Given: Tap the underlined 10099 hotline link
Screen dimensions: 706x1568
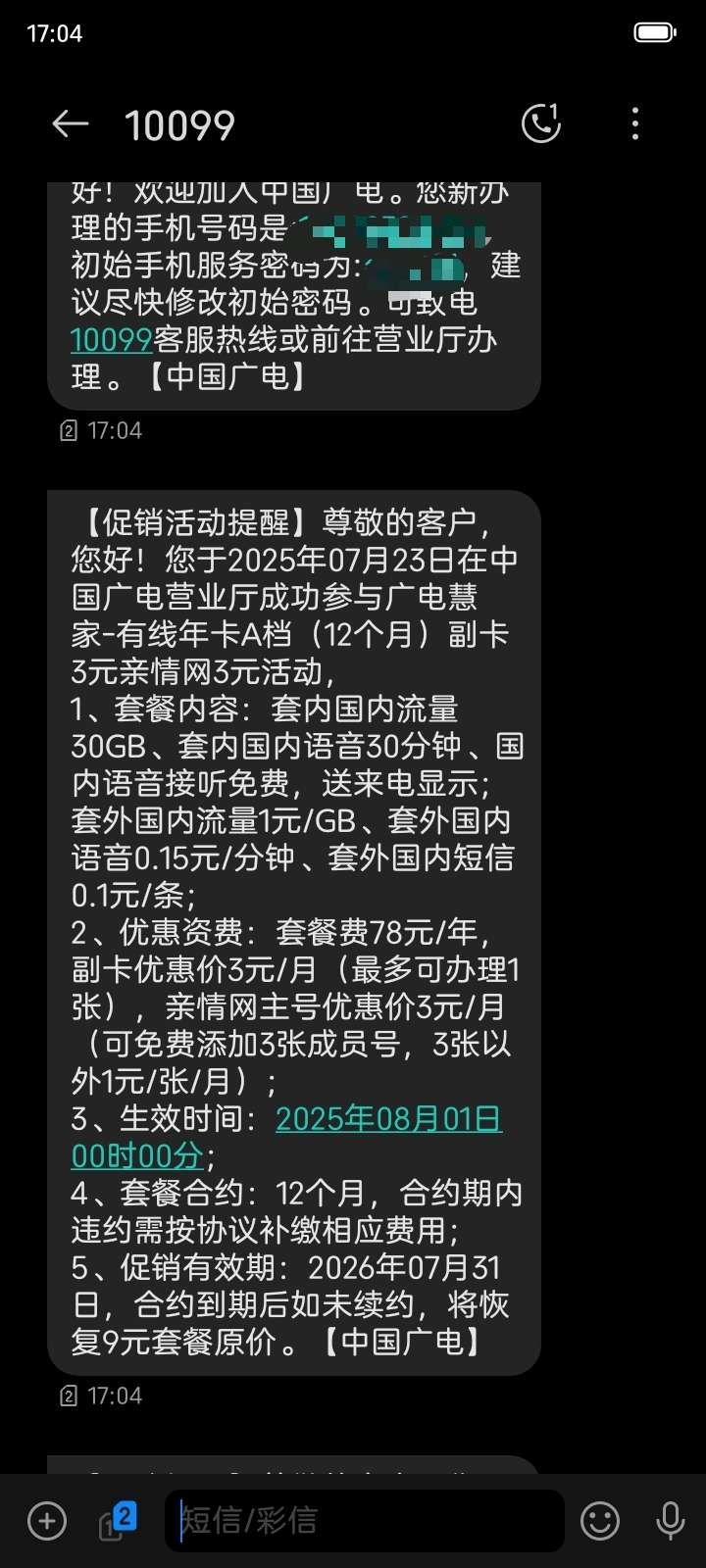Looking at the screenshot, I should click(x=111, y=340).
